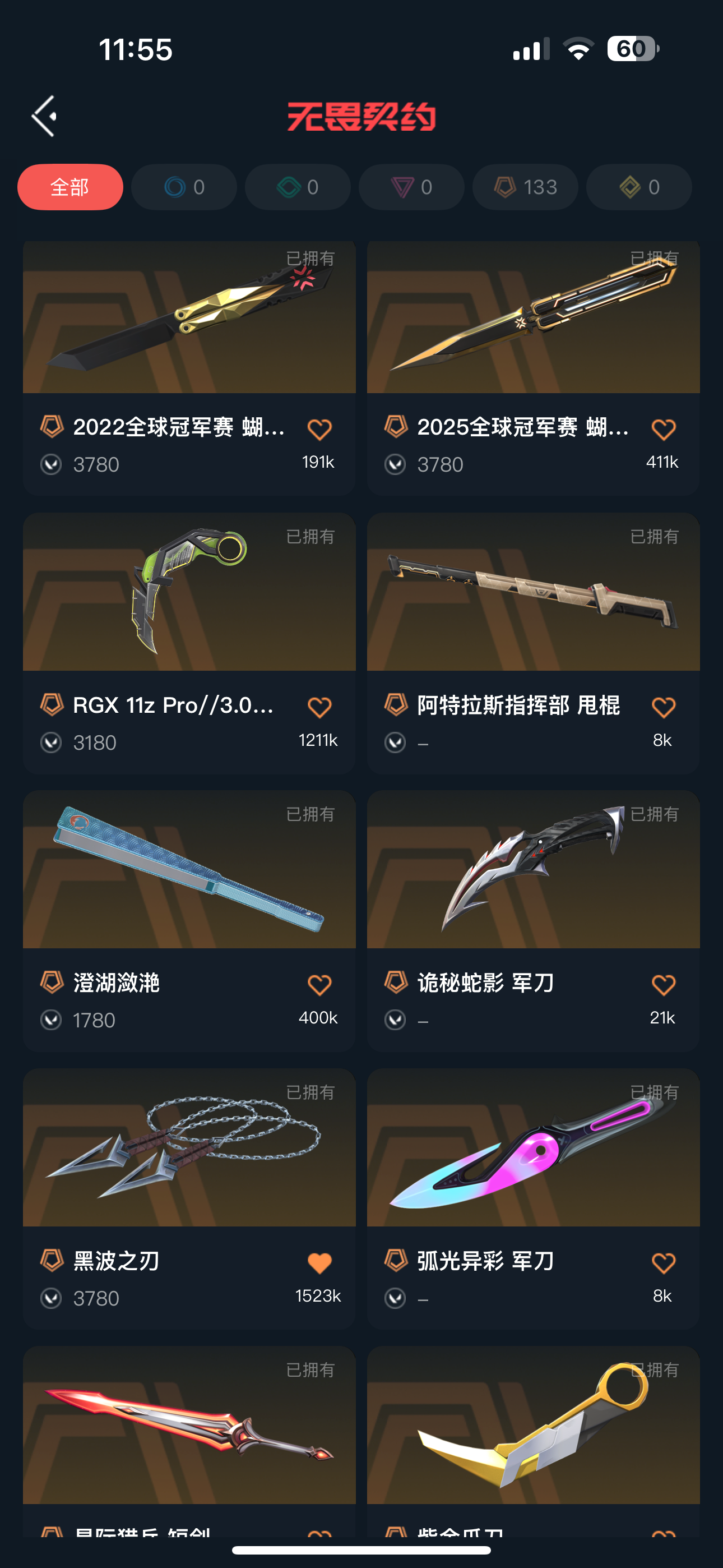Unfavorite the 黑波之刃 skin
The height and width of the screenshot is (1568, 723).
319,1263
